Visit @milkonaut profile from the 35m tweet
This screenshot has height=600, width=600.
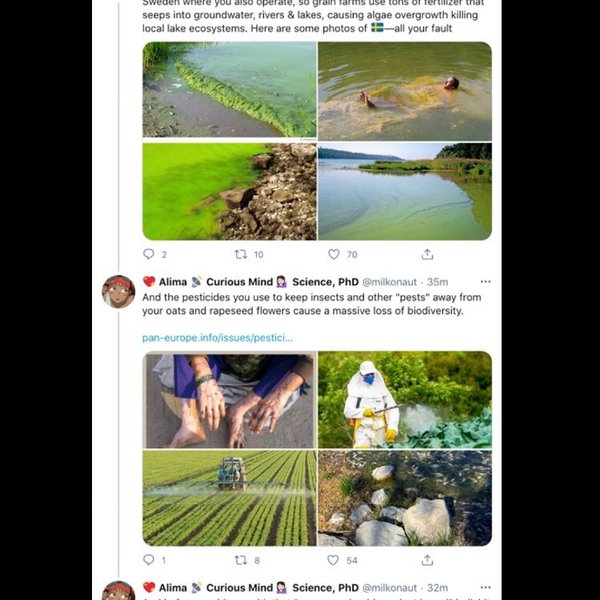pos(393,282)
